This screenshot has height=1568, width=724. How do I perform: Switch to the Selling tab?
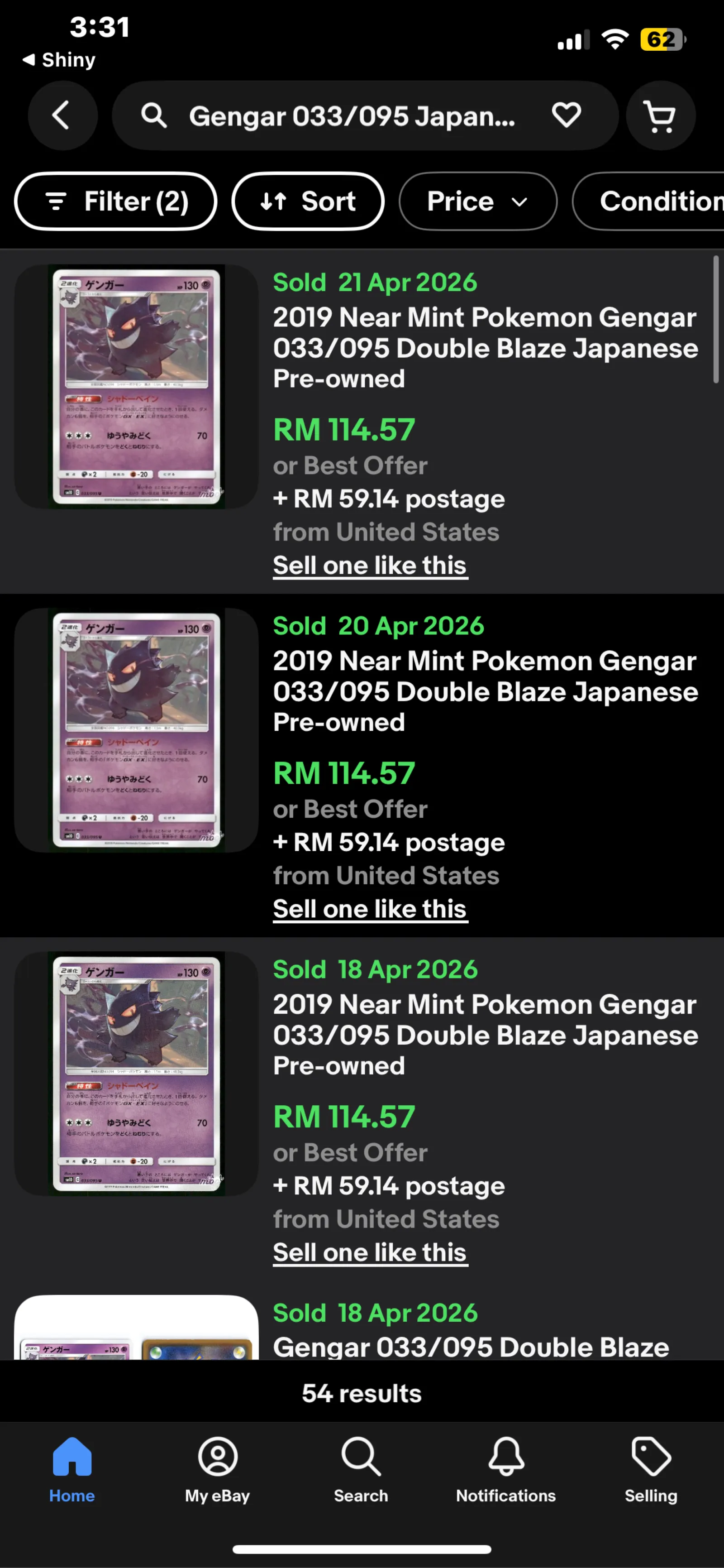(x=650, y=1469)
